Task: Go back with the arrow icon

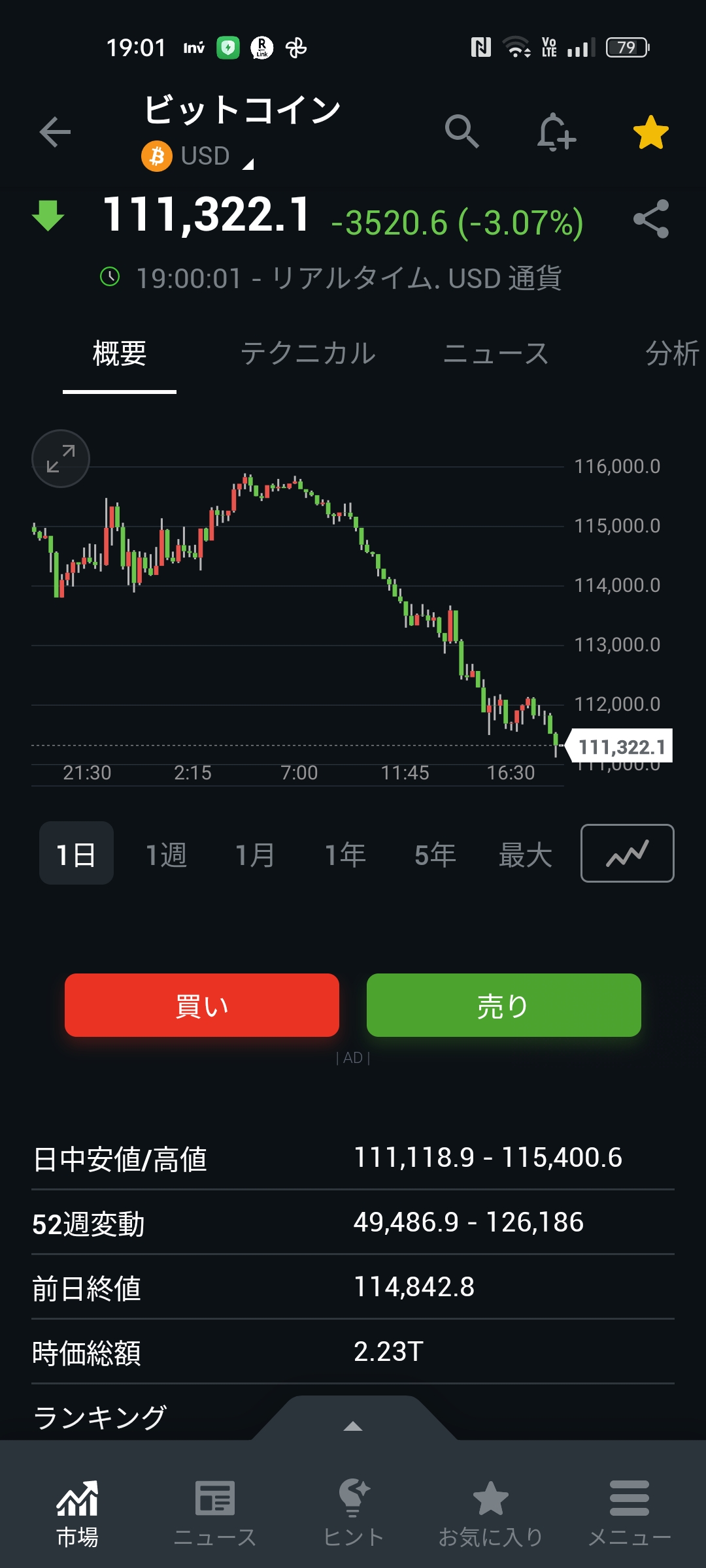Action: coord(55,133)
